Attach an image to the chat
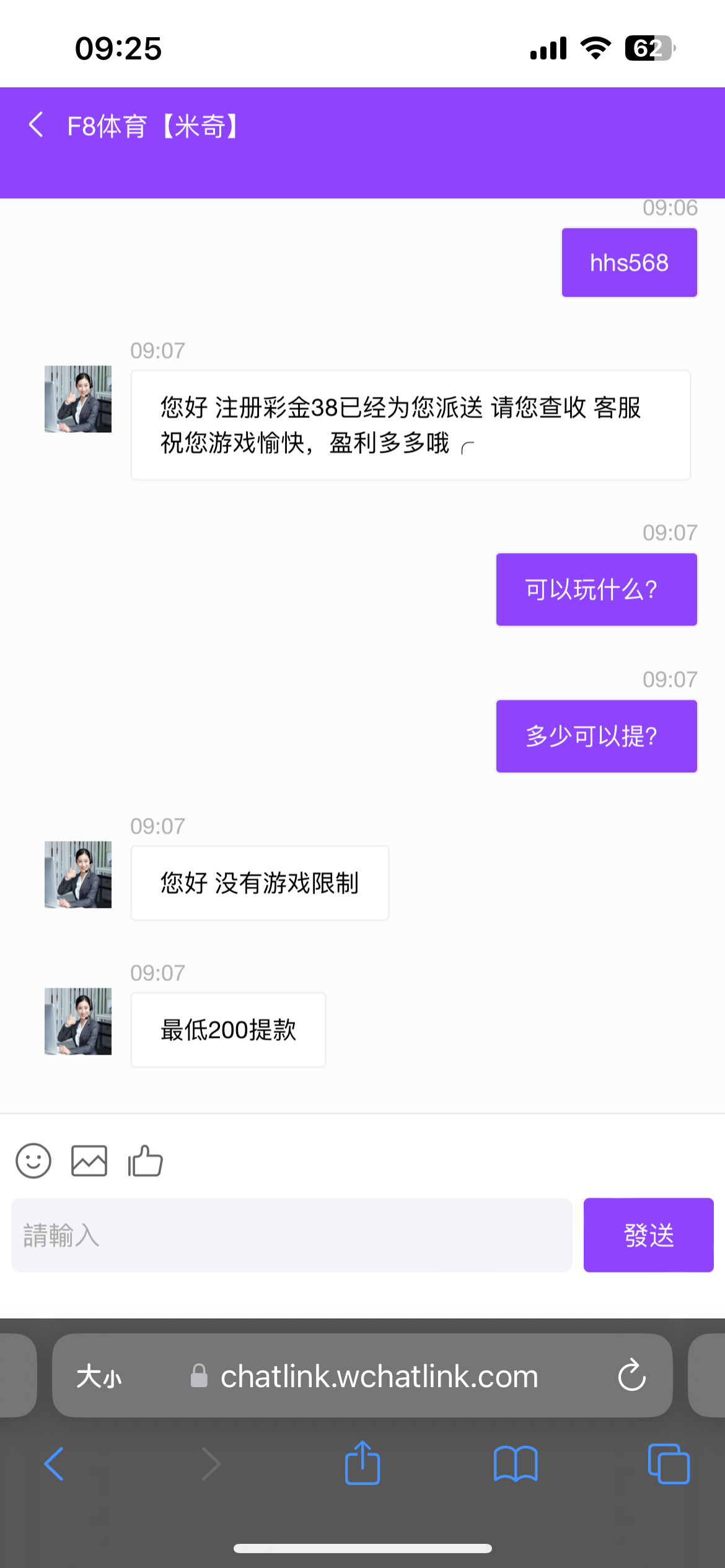 click(x=89, y=1161)
